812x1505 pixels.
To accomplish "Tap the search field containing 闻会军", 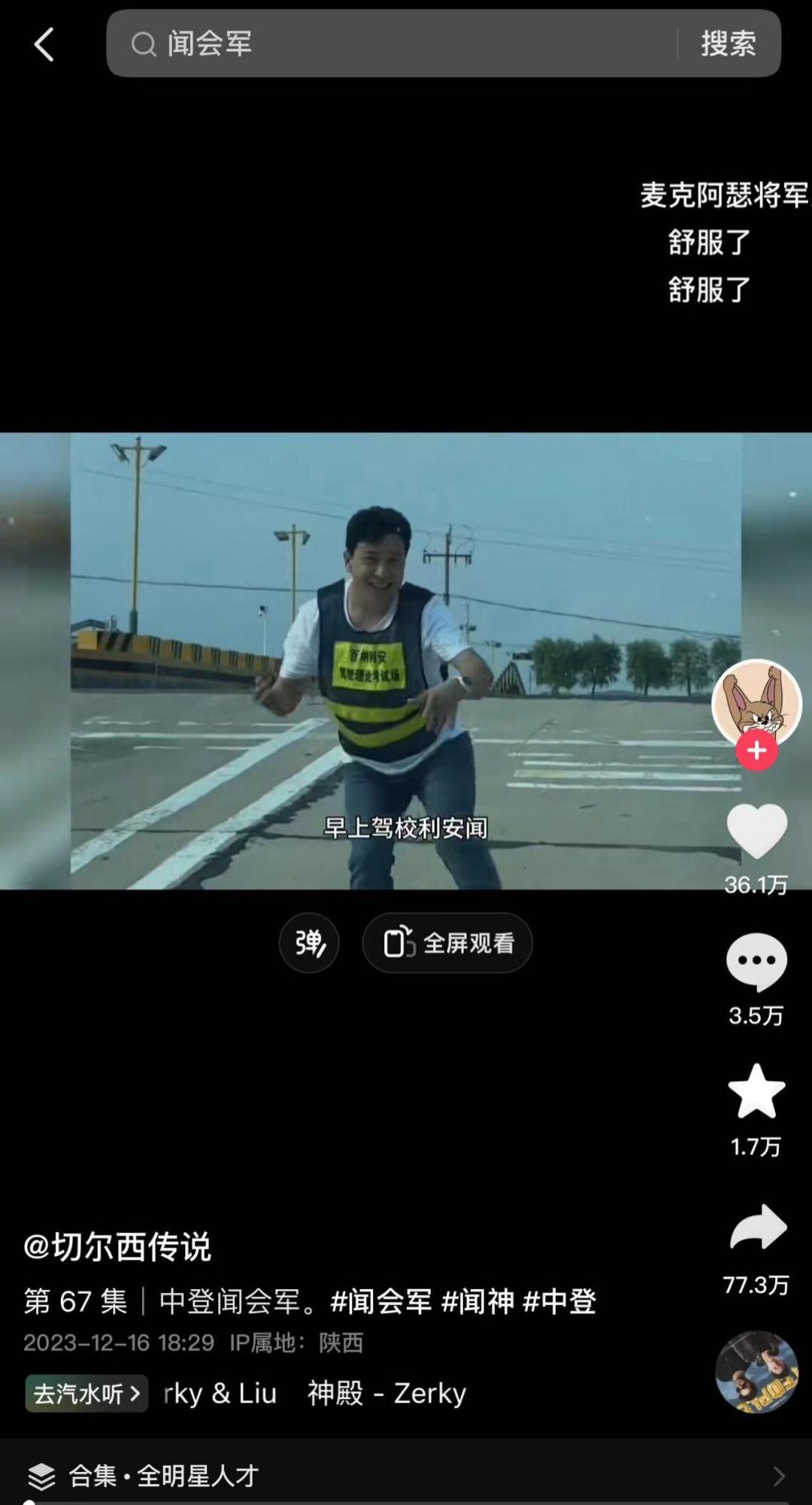I will 391,44.
